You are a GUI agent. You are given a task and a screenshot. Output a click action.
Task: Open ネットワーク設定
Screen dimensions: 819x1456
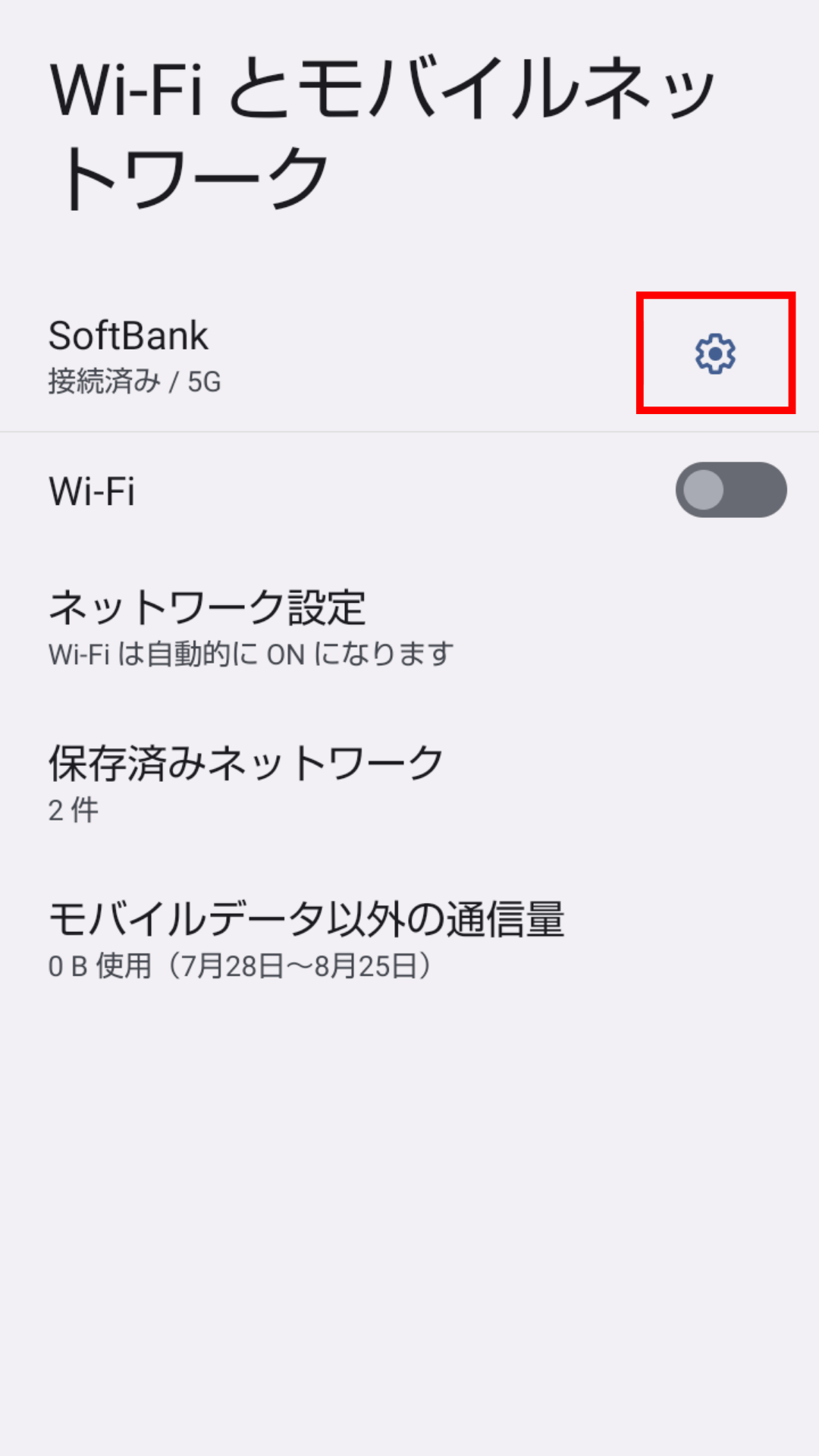[x=250, y=628]
